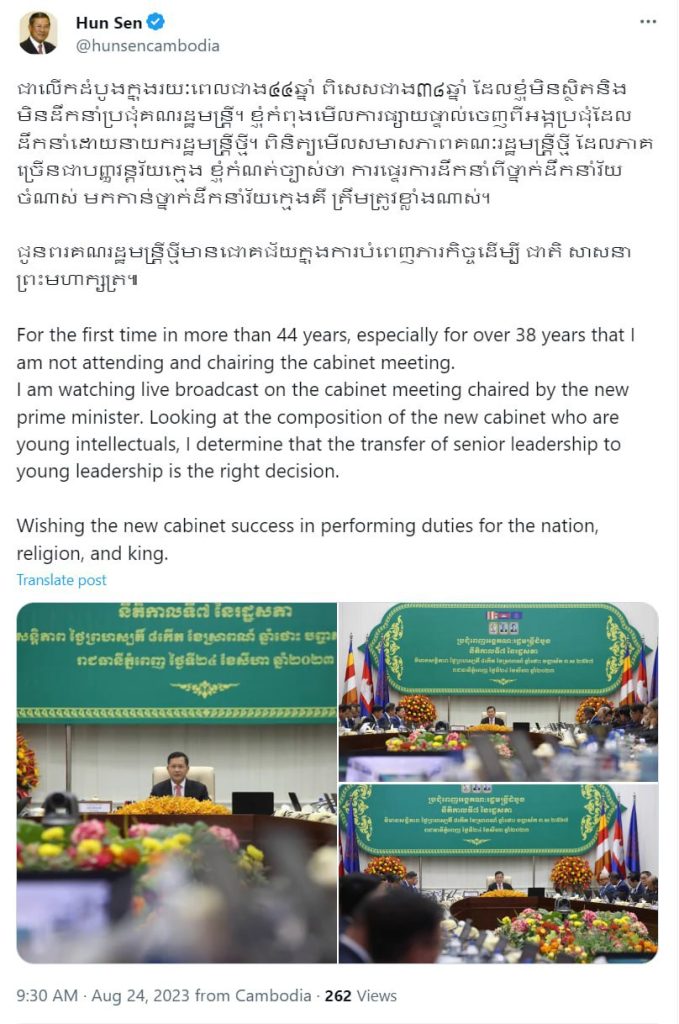
Task: Open the large photo of the prime minister
Action: [x=177, y=782]
